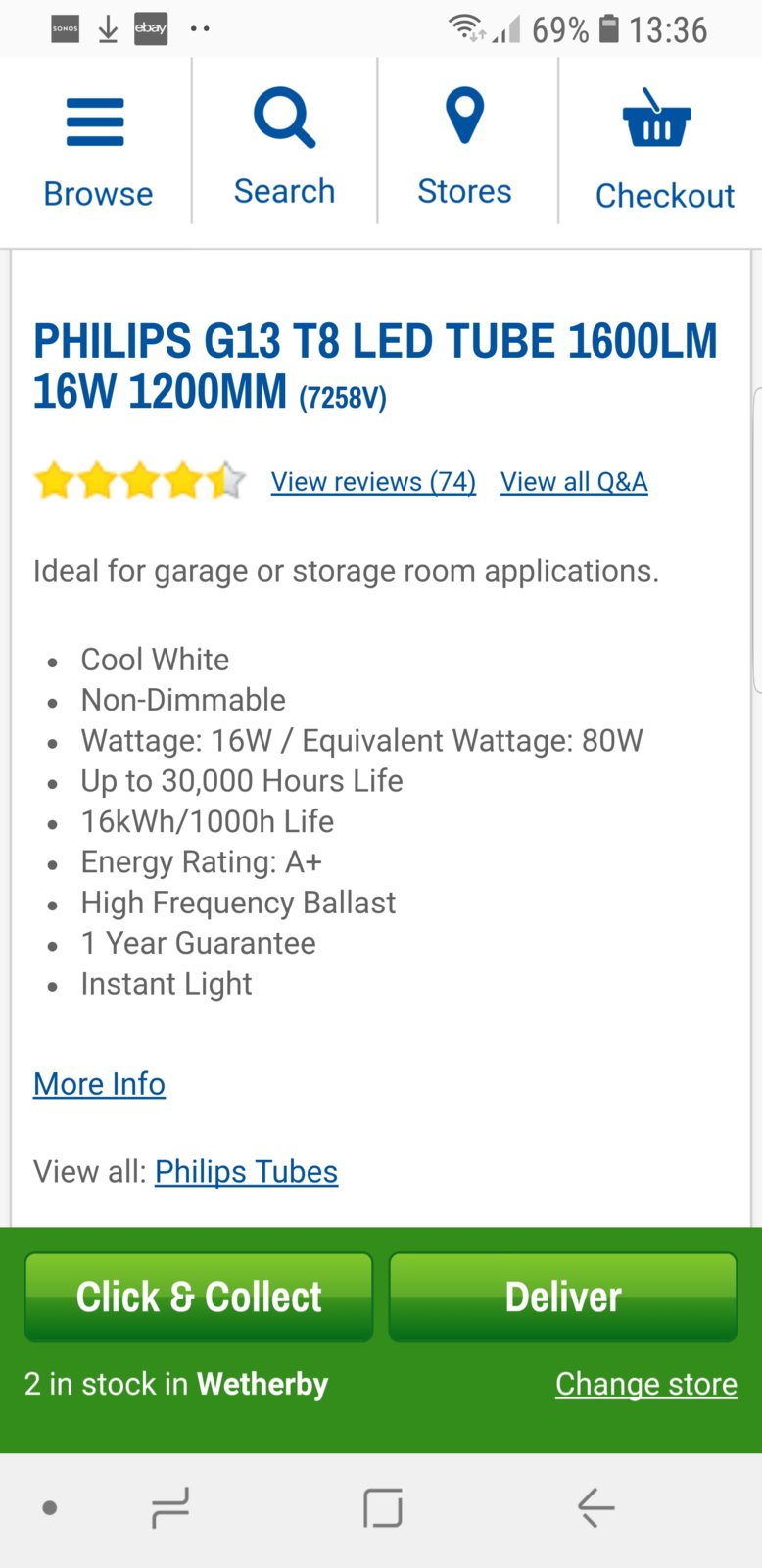The height and width of the screenshot is (1568, 762).
Task: Tap the Browse hamburger icon
Action: click(x=95, y=122)
